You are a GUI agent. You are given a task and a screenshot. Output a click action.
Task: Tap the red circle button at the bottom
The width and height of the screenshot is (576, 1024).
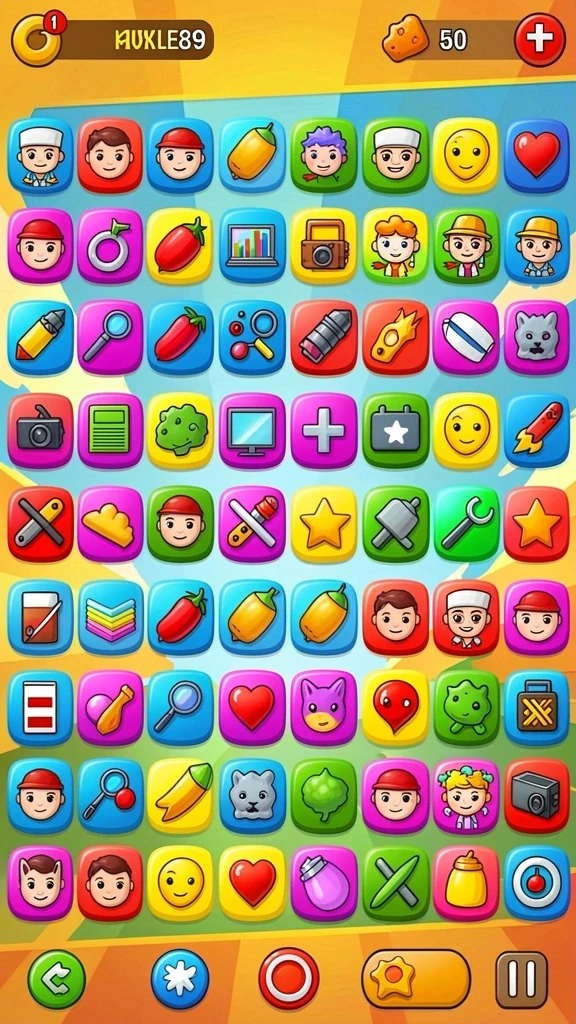point(289,978)
